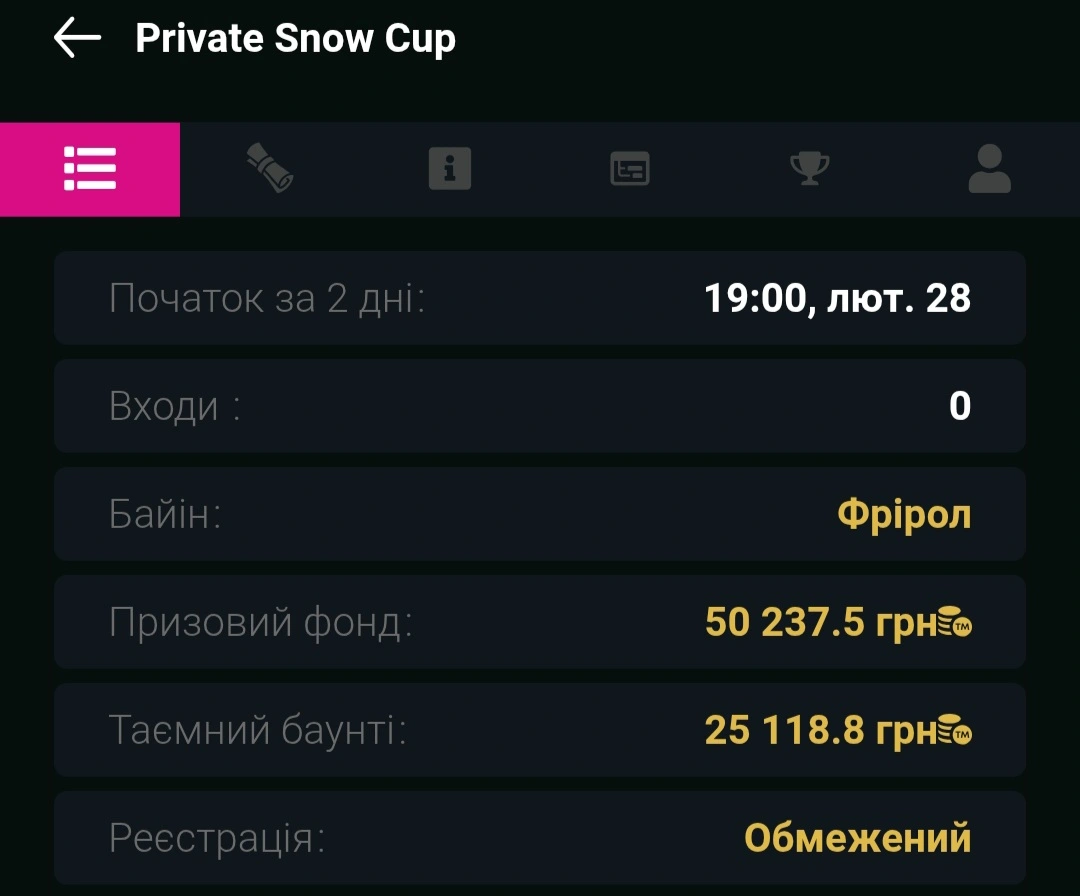Select the list details tab
This screenshot has height=896, width=1080.
tap(90, 169)
